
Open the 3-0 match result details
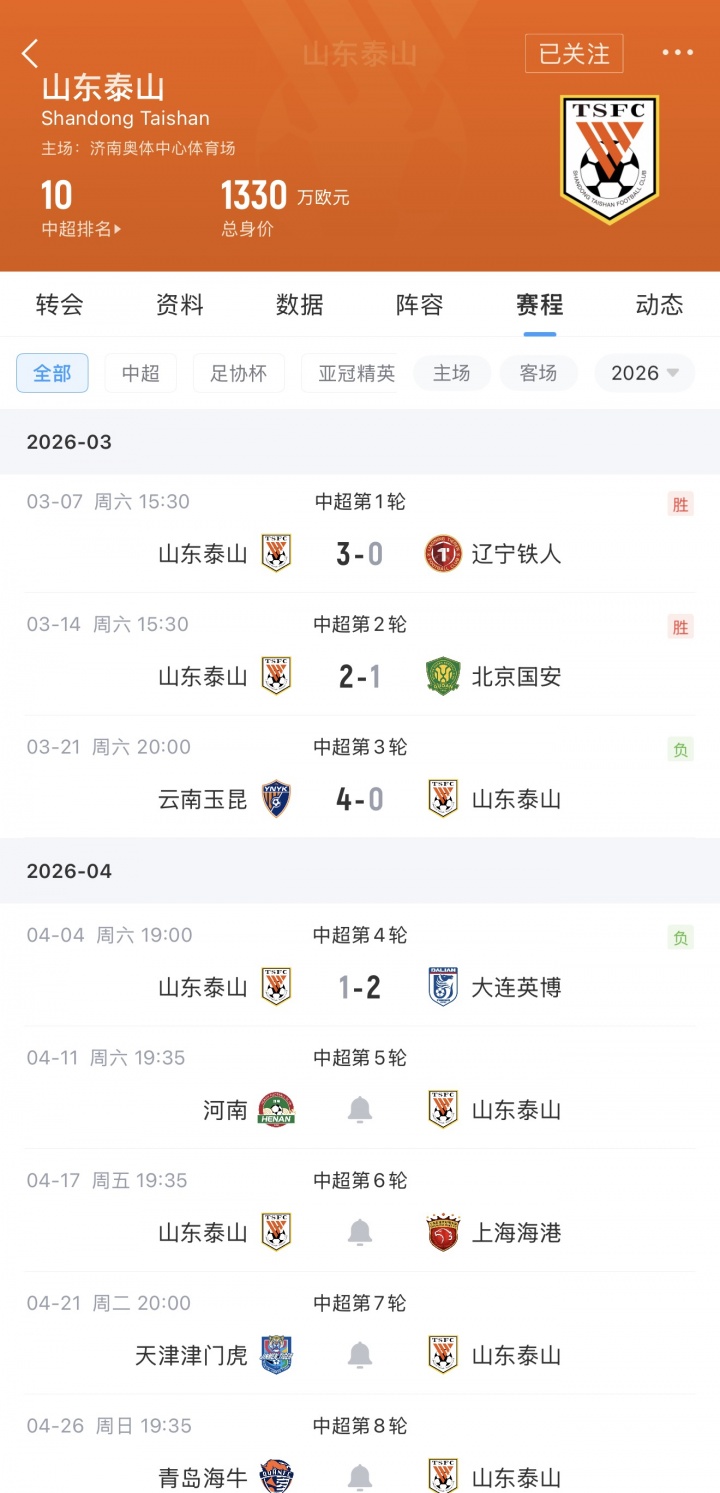[x=358, y=552]
